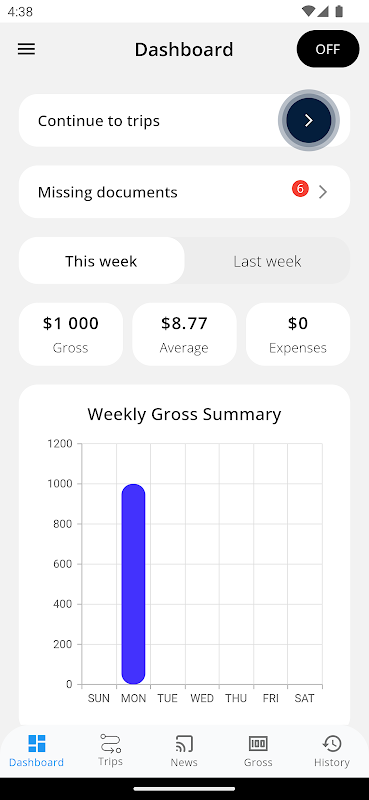The image size is (369, 800).
Task: Go to the Dashboard tab
Action: click(37, 751)
